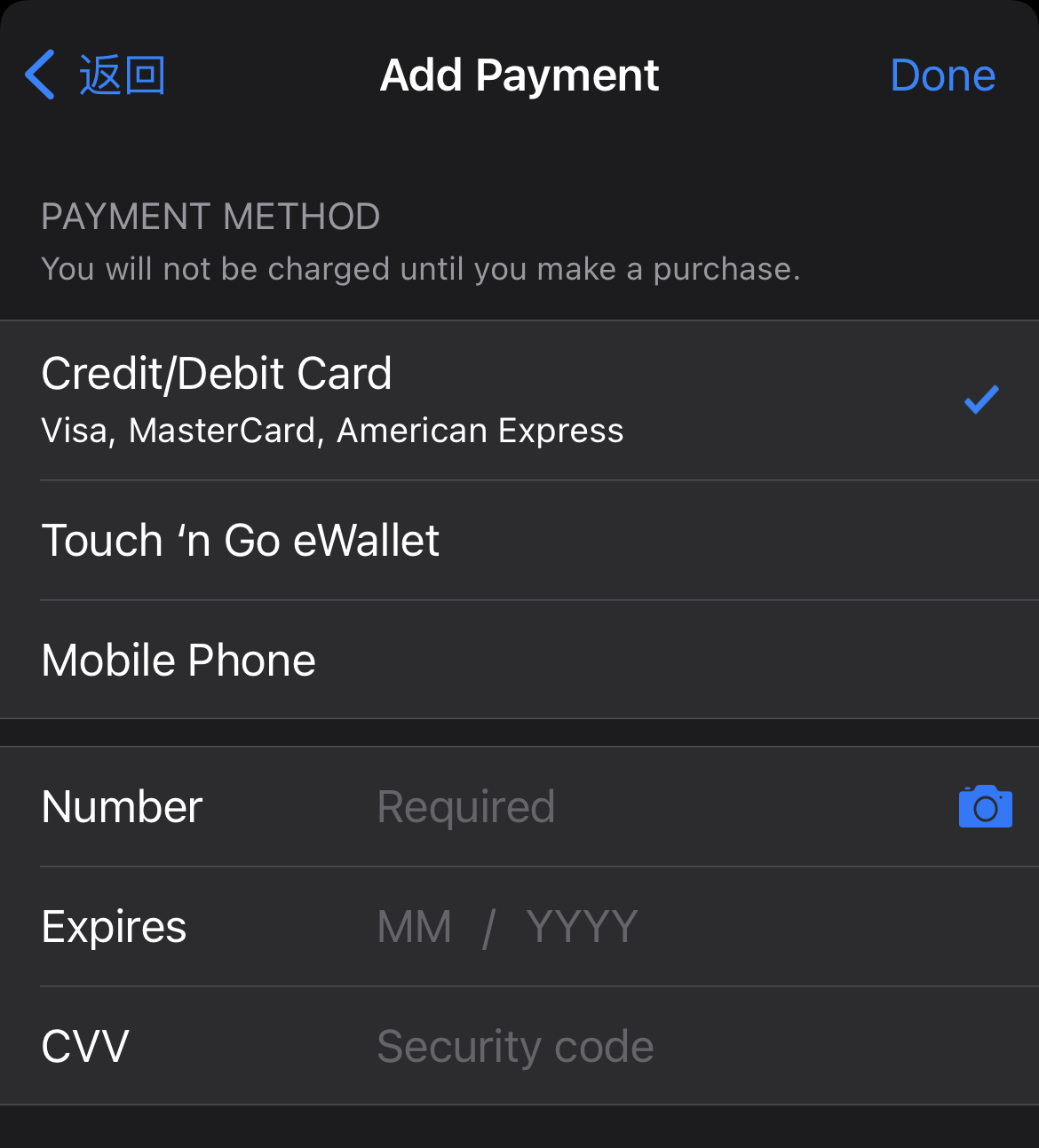This screenshot has width=1039, height=1148.
Task: Scan card with the camera icon
Action: click(985, 807)
